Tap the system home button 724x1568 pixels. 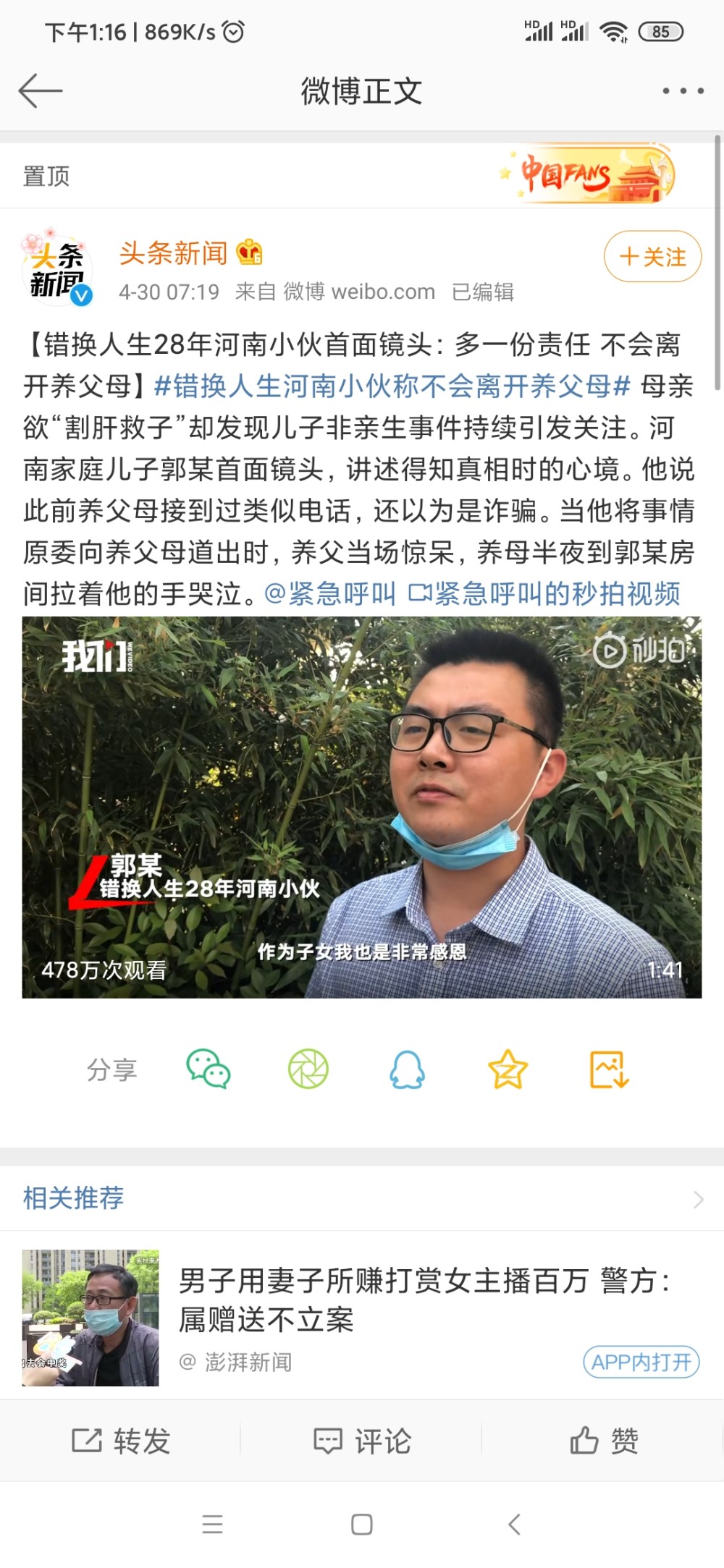(361, 1525)
